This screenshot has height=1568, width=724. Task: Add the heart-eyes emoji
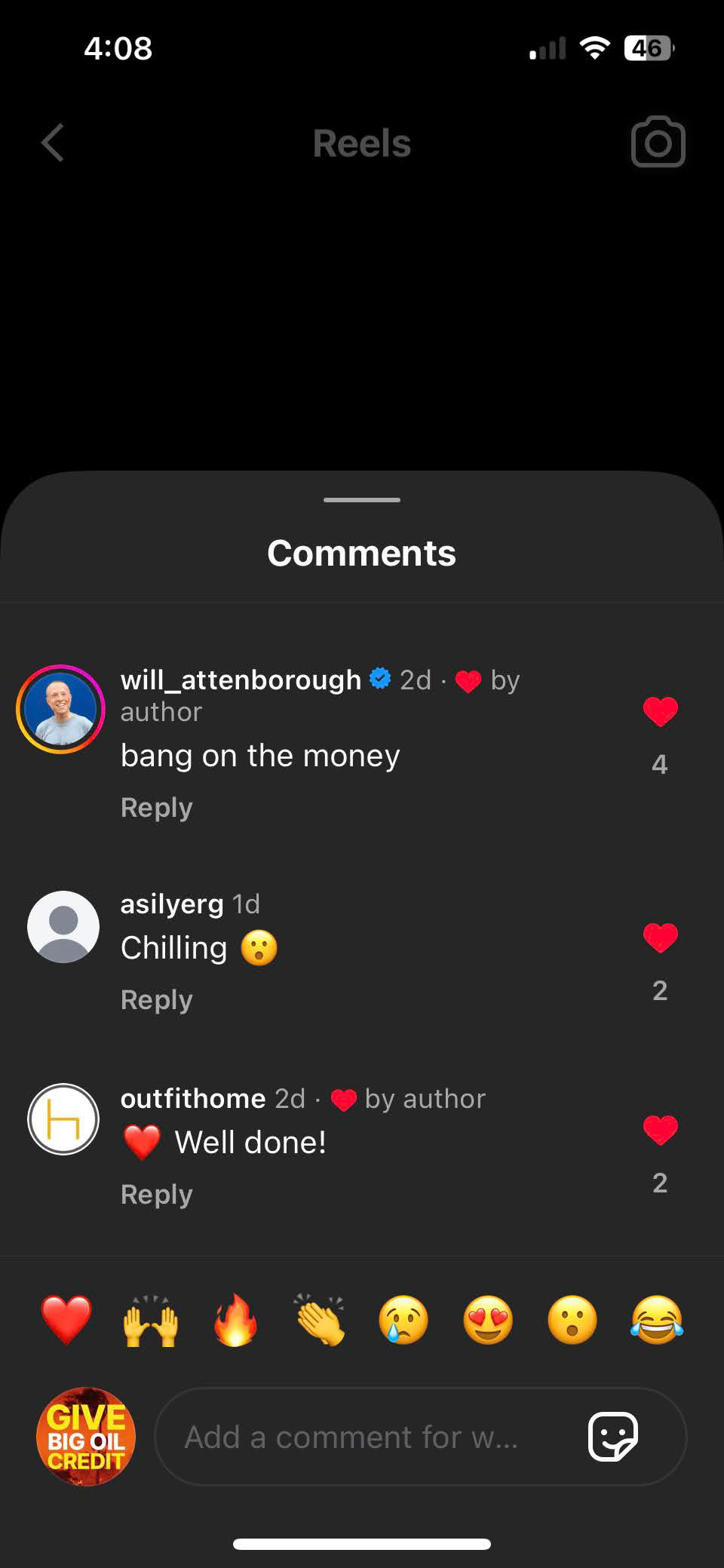[488, 1320]
